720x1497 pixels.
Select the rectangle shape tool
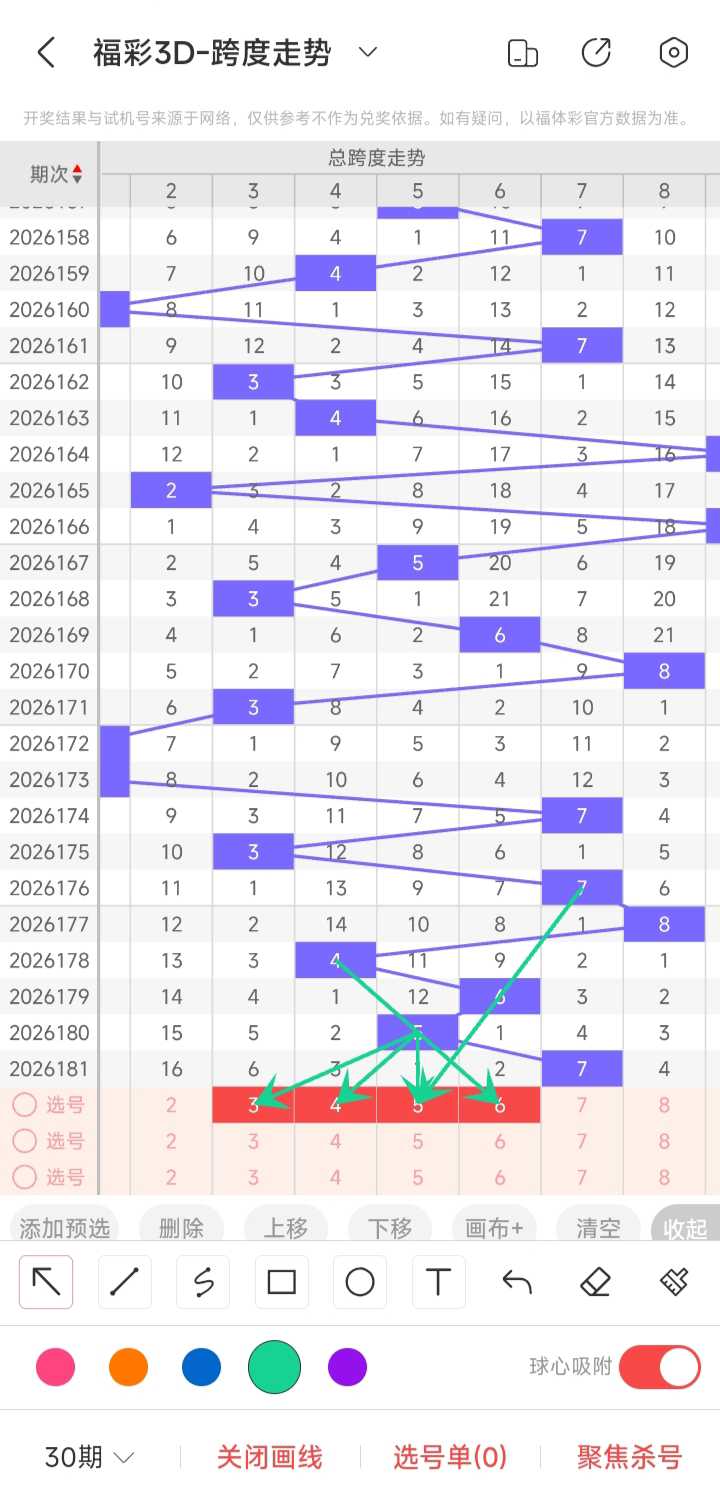[x=282, y=1282]
